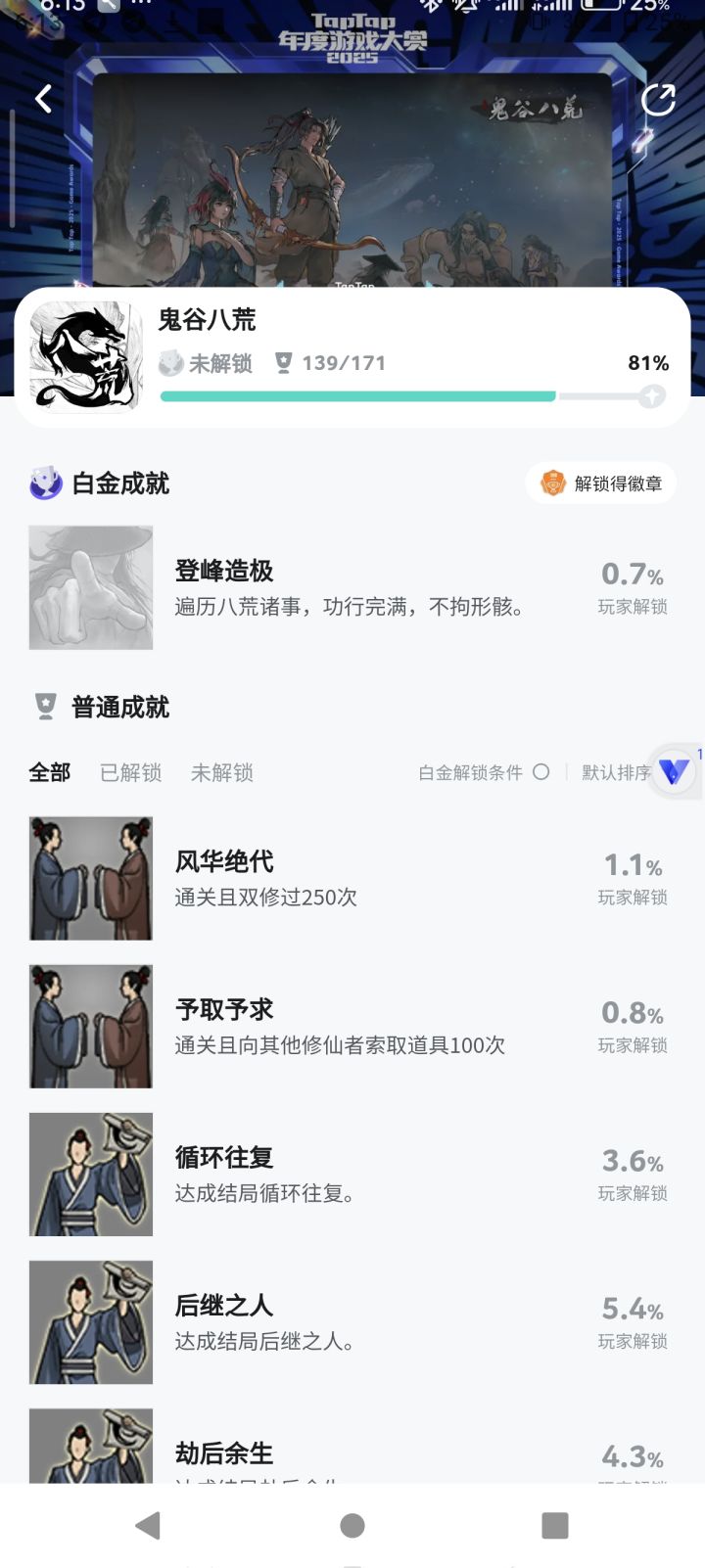Image resolution: width=705 pixels, height=1568 pixels.
Task: Tap the Android recents square button
Action: click(554, 1525)
